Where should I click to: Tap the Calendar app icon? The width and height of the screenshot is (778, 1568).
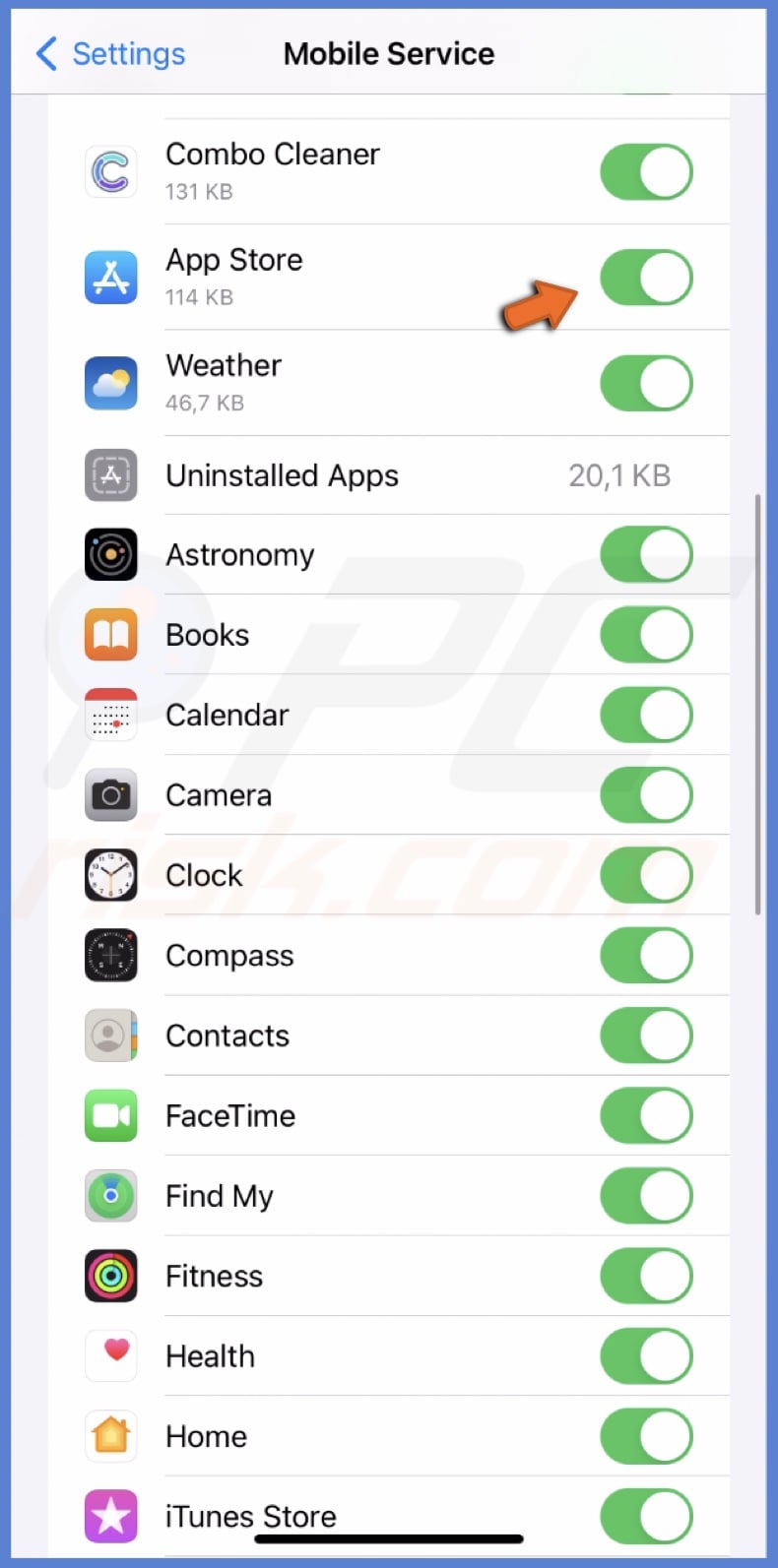click(110, 715)
